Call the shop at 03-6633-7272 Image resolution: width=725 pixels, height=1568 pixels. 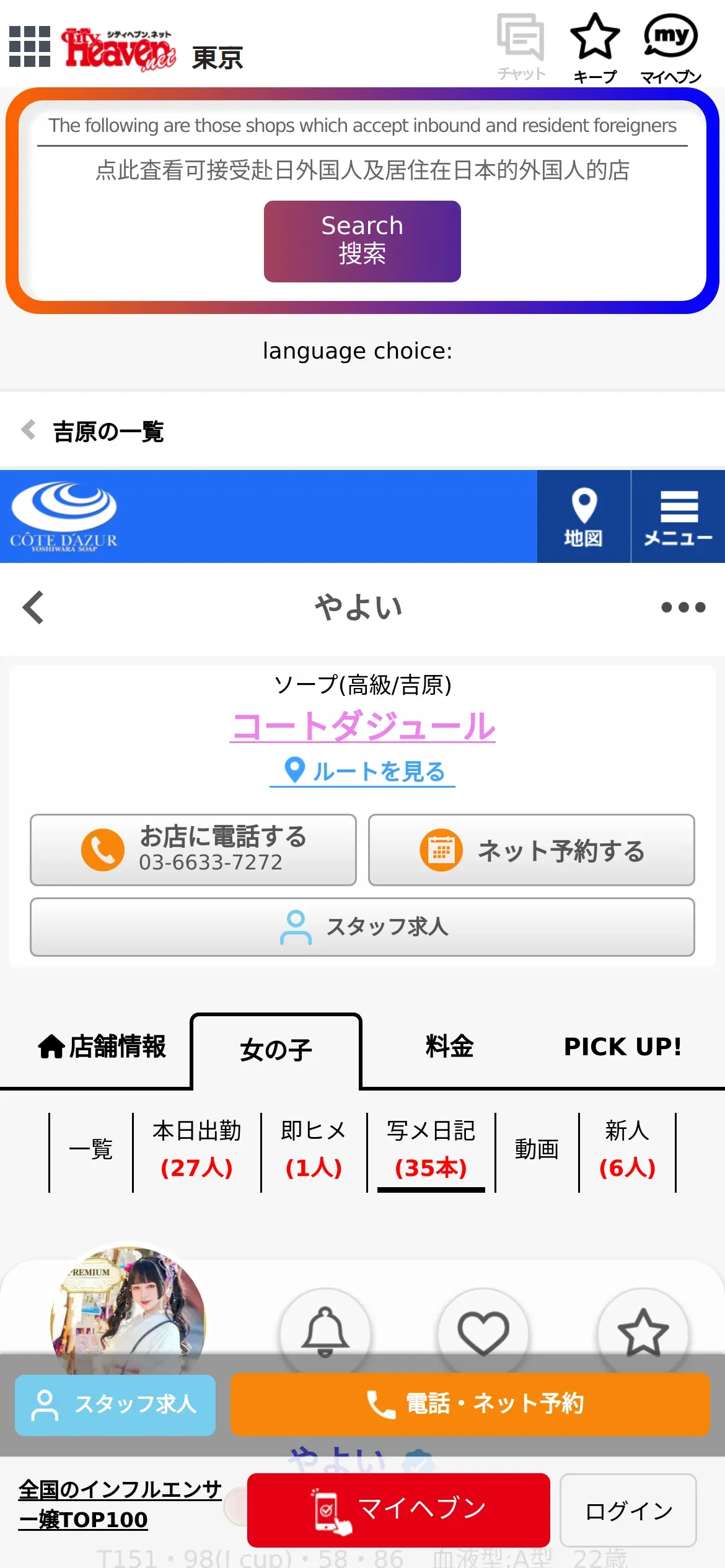(x=193, y=850)
